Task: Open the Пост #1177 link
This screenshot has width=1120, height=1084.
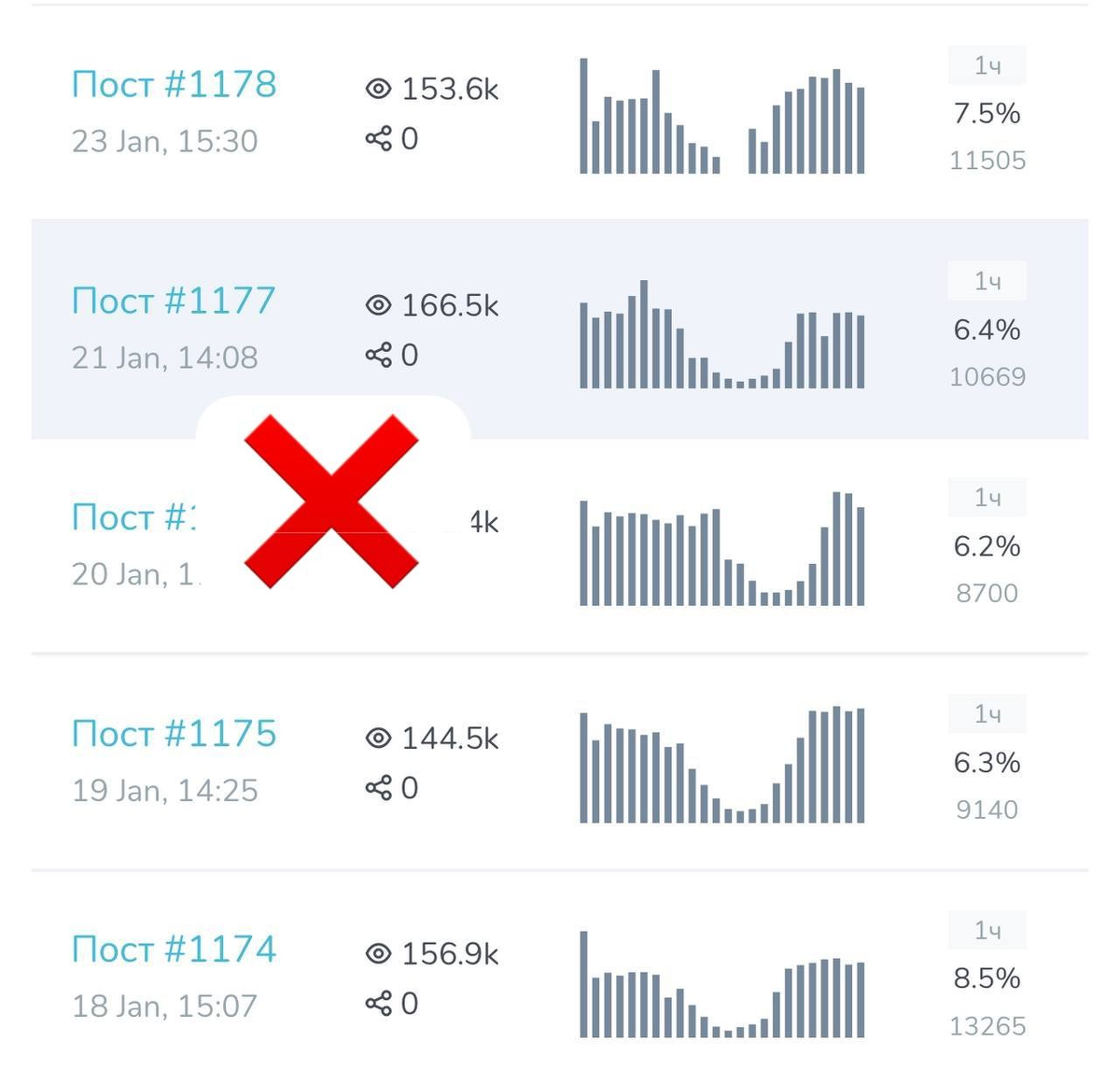Action: tap(174, 302)
